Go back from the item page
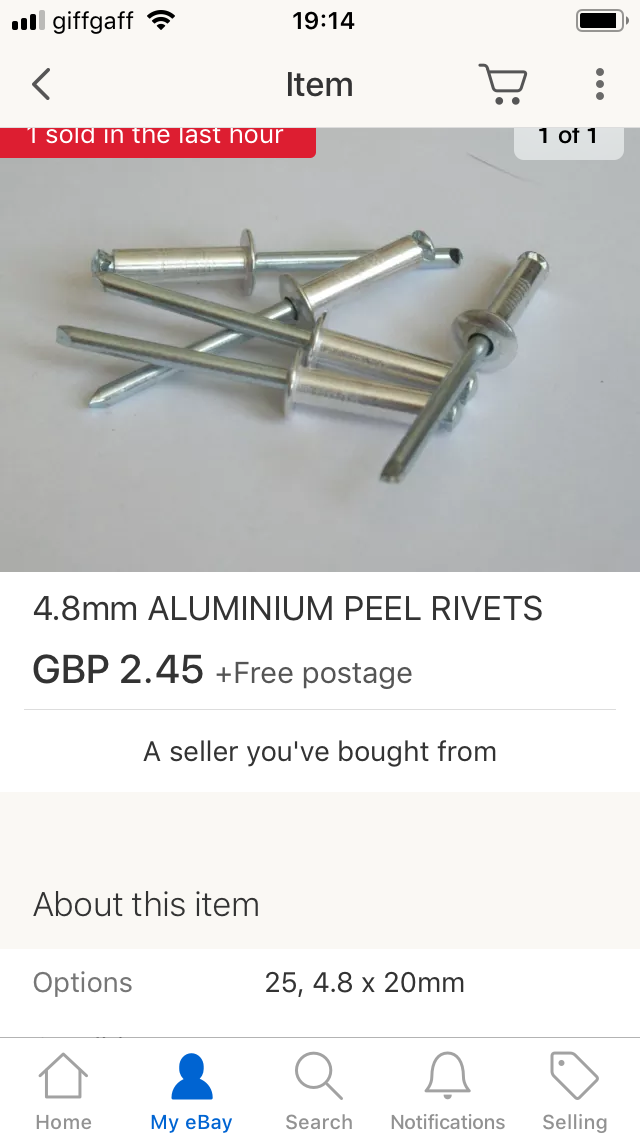640x1136 pixels. (41, 84)
